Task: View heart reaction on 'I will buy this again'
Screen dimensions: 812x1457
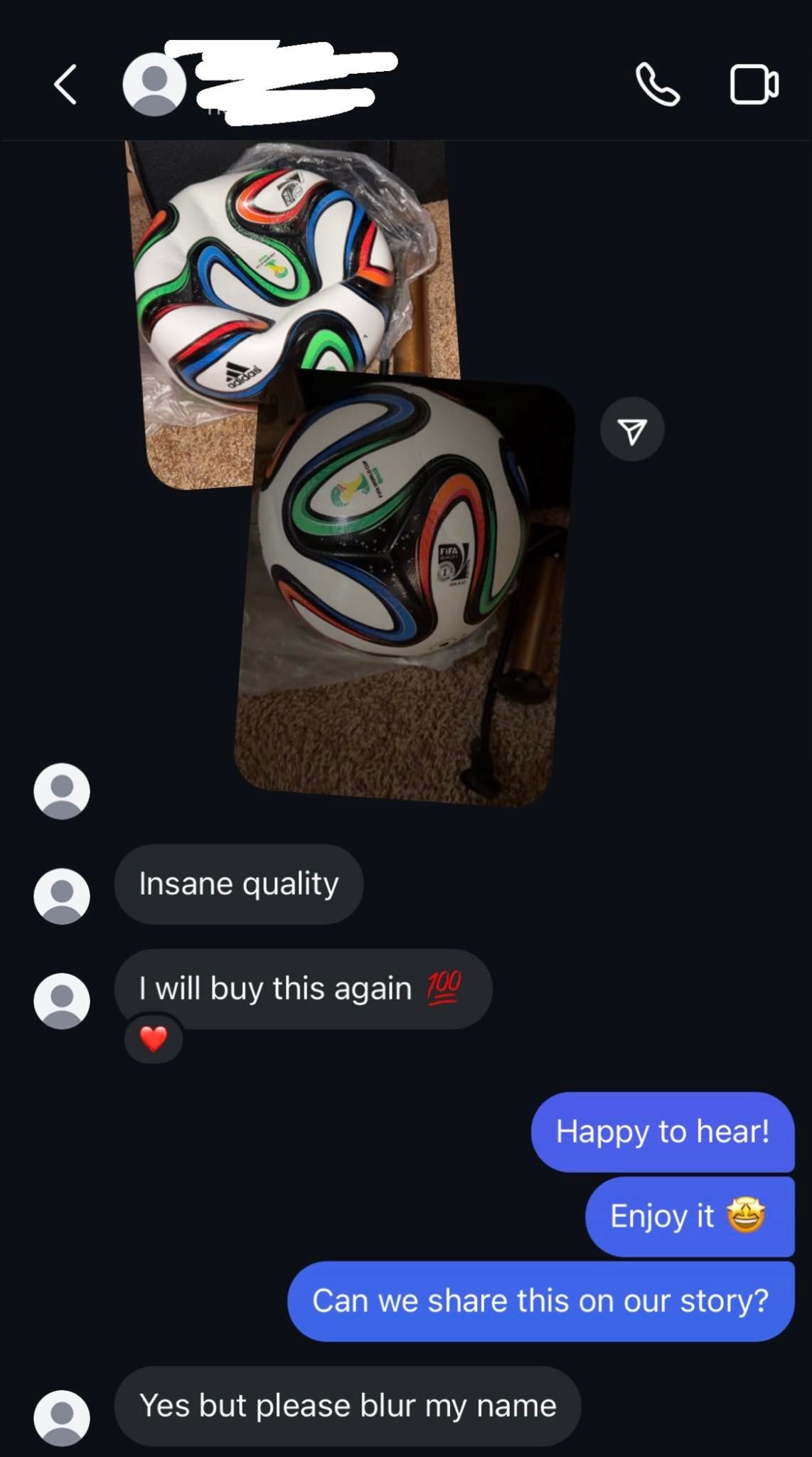Action: pos(154,1039)
